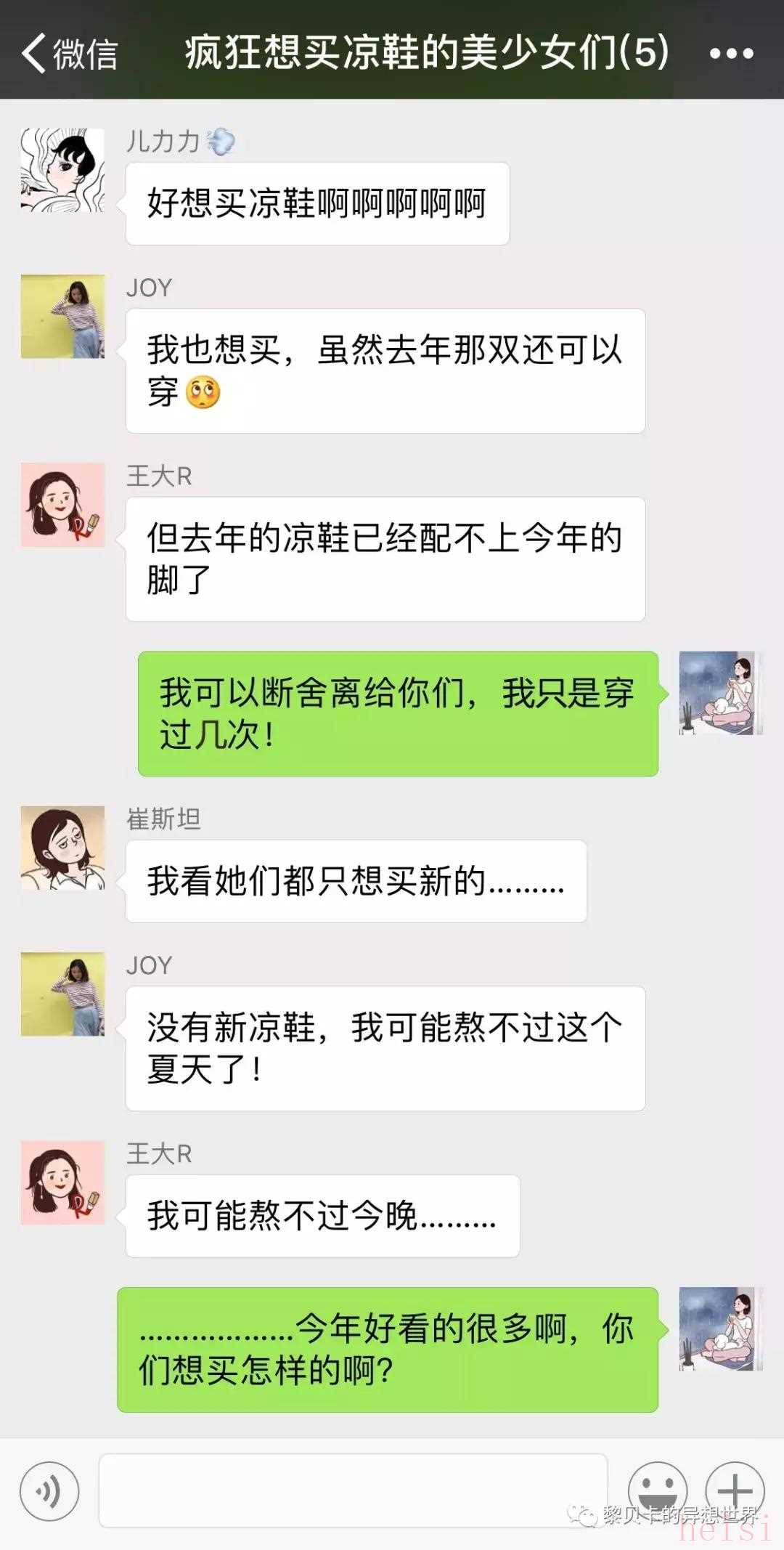Open 崔斯坦's profile avatar
The width and height of the screenshot is (784, 1550).
pos(62,848)
